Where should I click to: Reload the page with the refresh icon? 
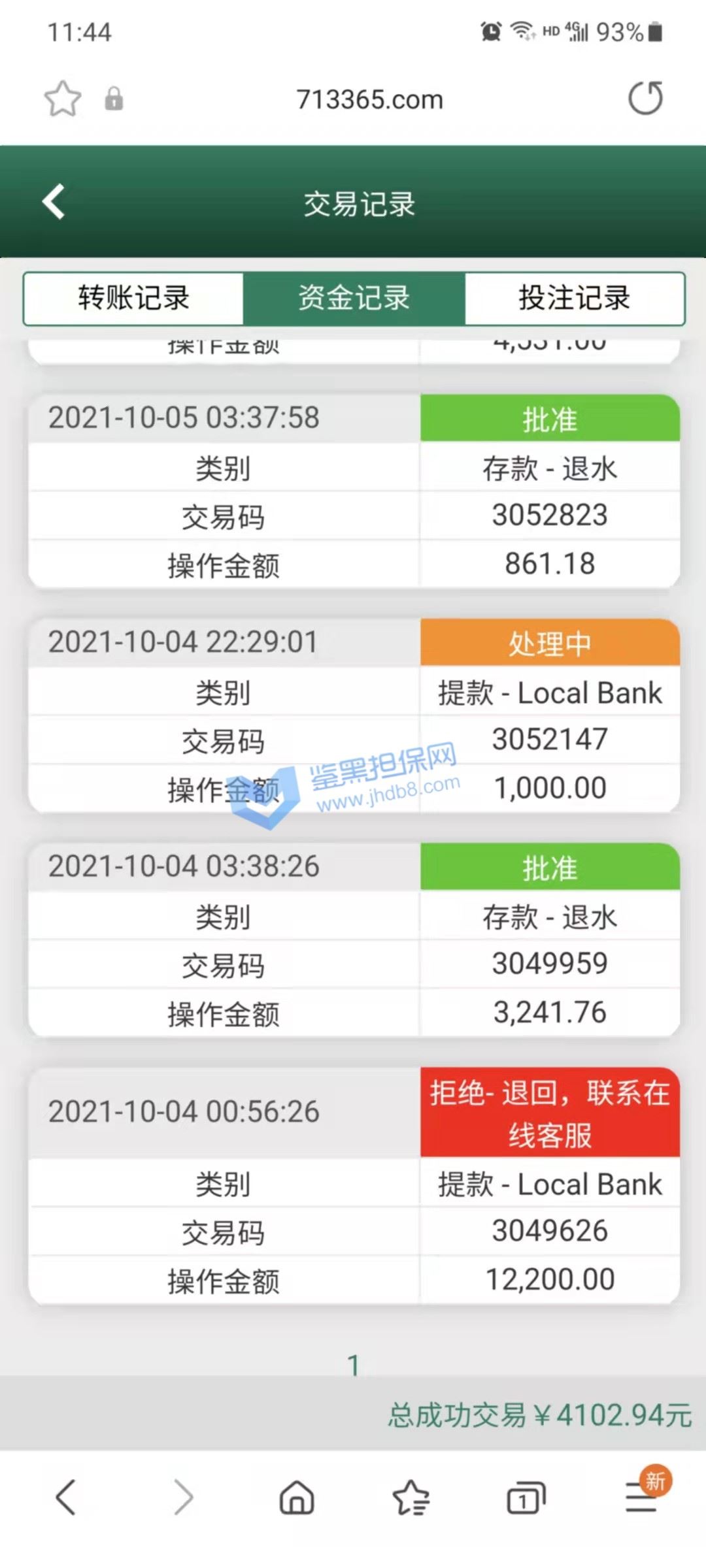645,98
